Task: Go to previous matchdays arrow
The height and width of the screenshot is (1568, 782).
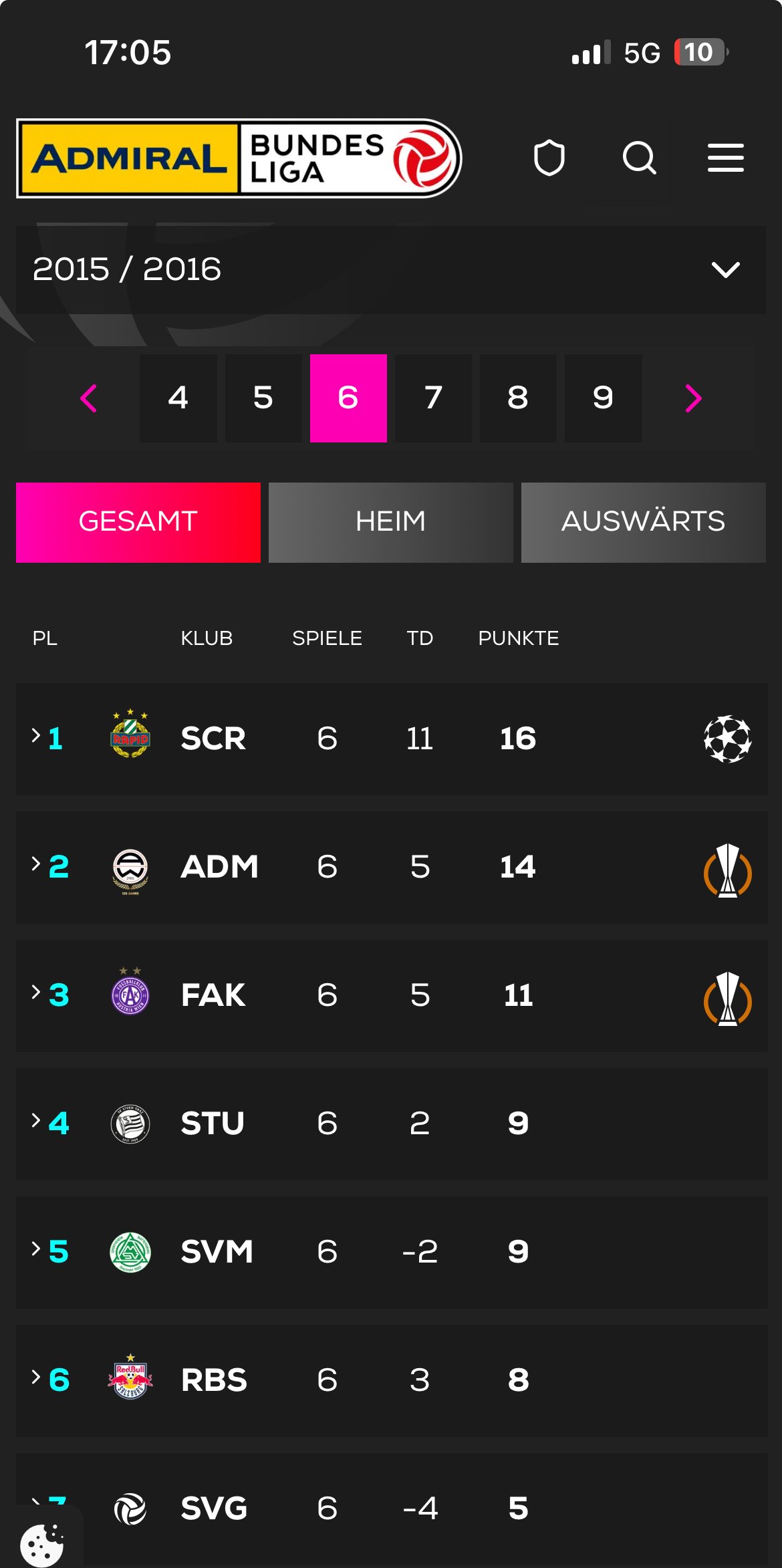Action: point(88,398)
